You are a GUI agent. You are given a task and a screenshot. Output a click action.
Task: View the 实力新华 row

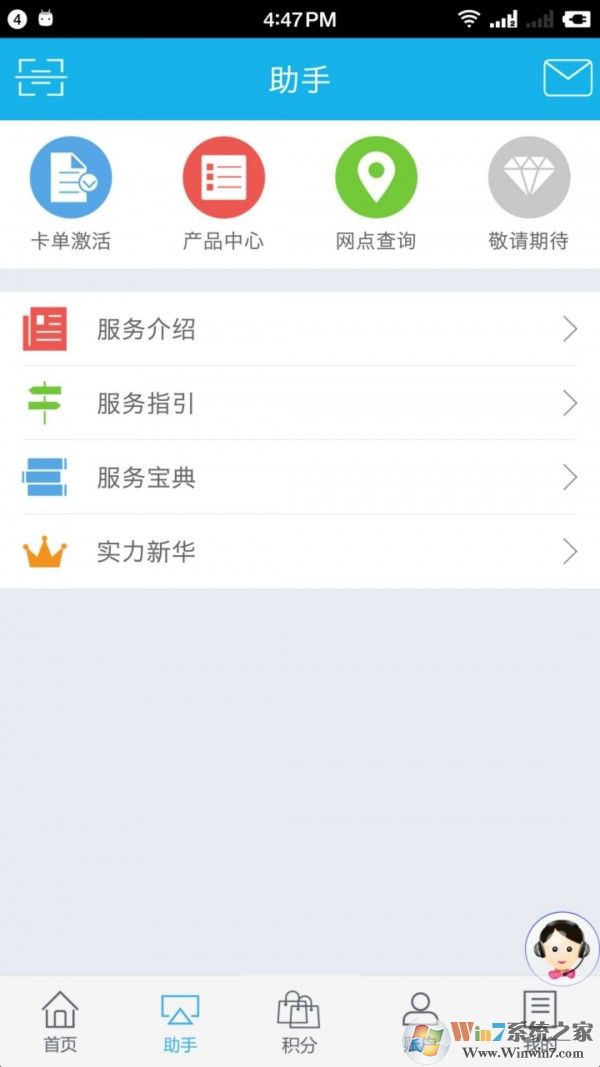[300, 551]
